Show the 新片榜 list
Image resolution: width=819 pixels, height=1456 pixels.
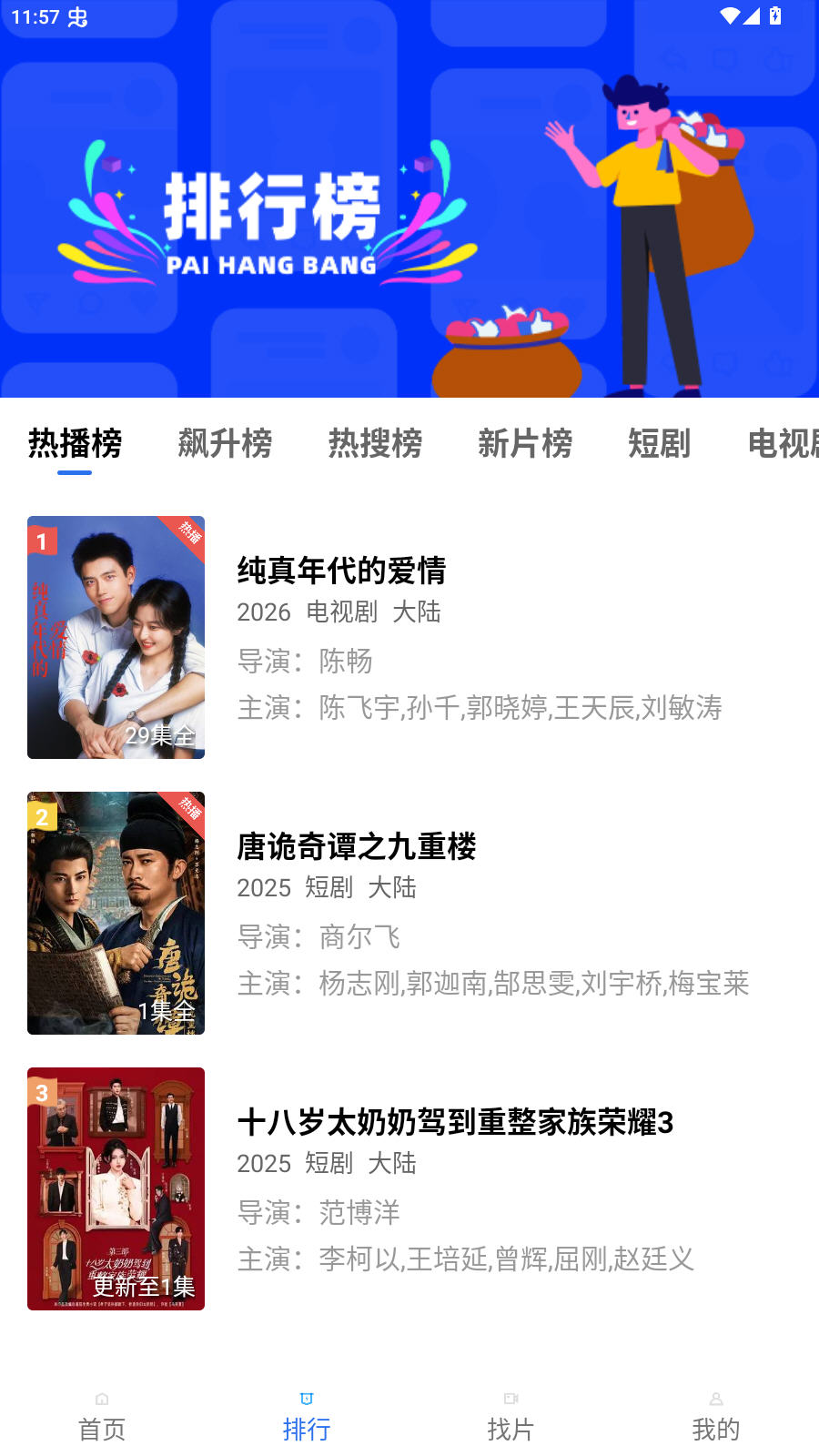(525, 444)
